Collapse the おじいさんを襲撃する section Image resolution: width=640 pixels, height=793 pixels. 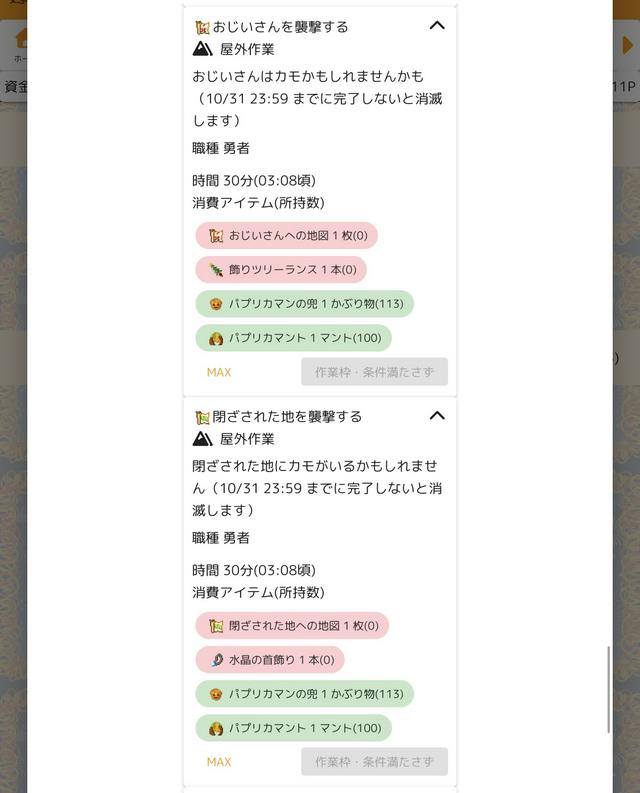[x=436, y=26]
